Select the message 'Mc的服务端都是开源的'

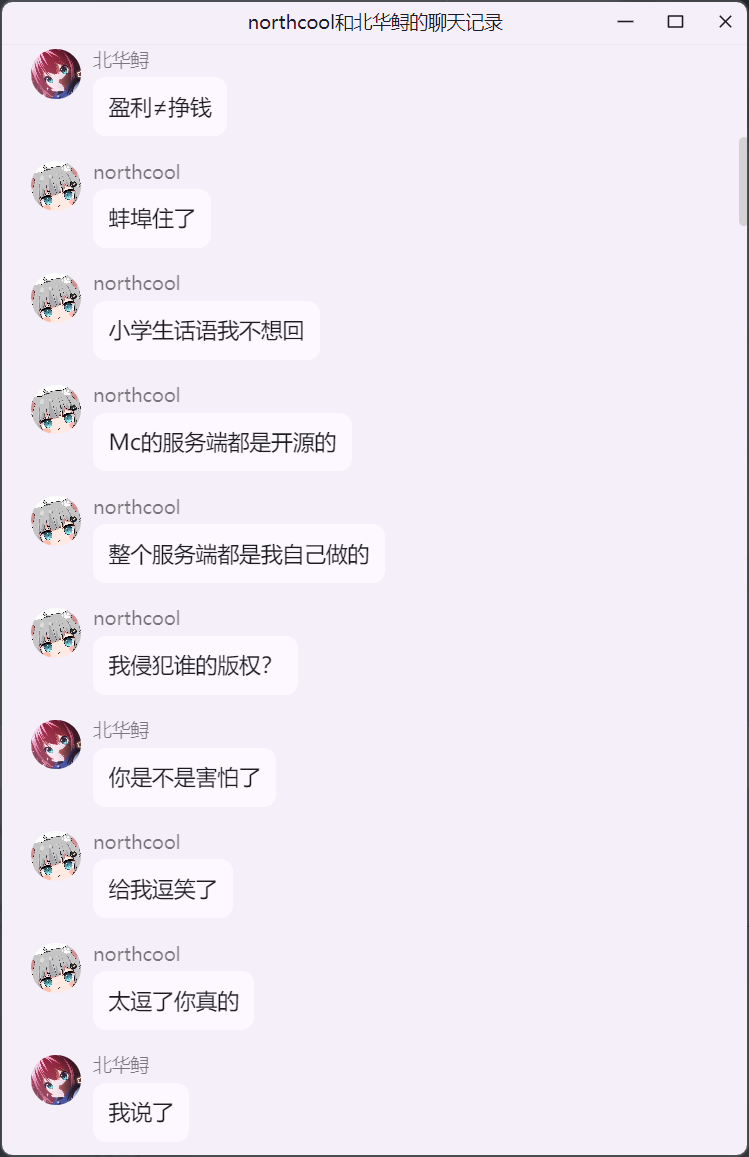(222, 442)
